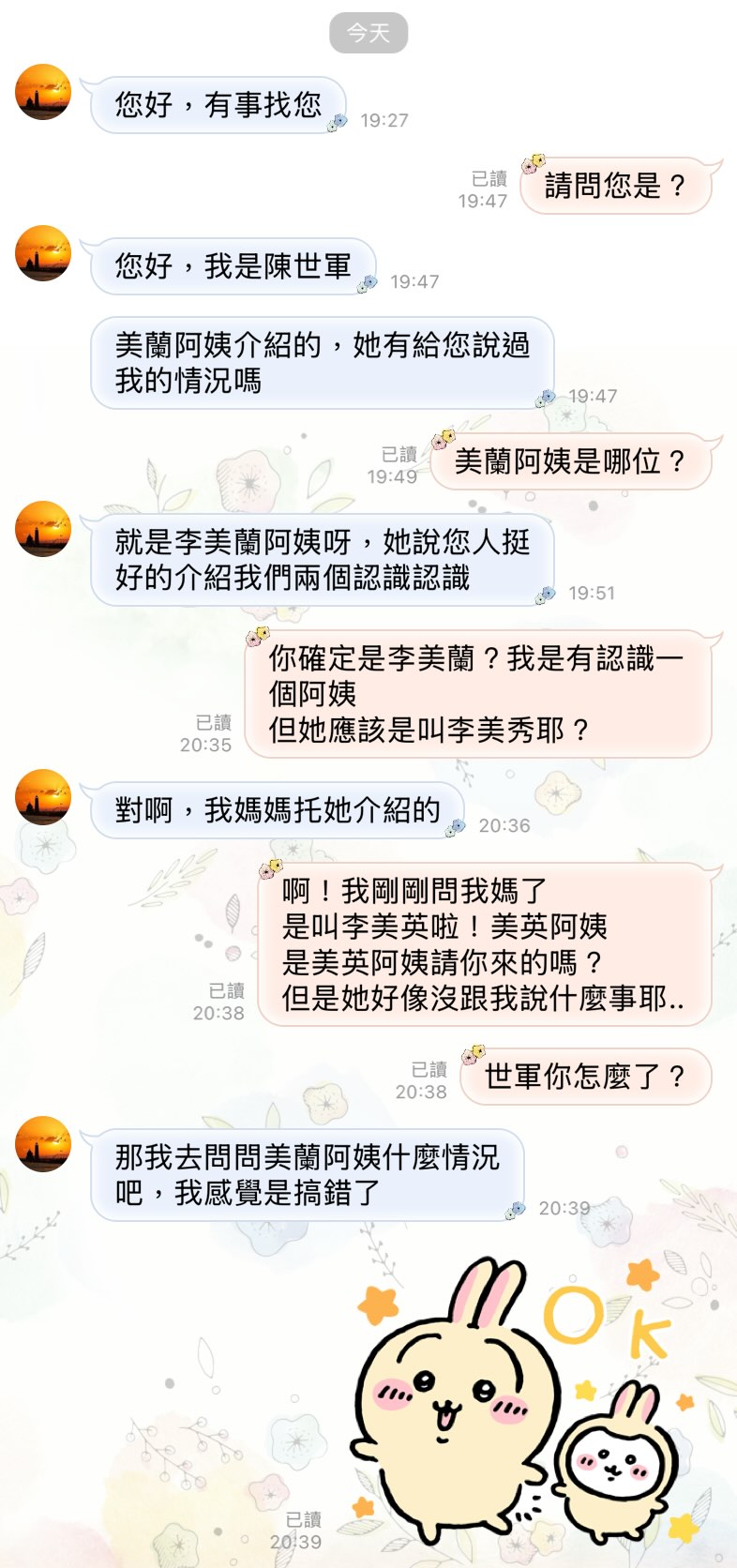Open profile photo beside 您好，有事找您 message
Screen dimensions: 737x1568
click(x=43, y=92)
